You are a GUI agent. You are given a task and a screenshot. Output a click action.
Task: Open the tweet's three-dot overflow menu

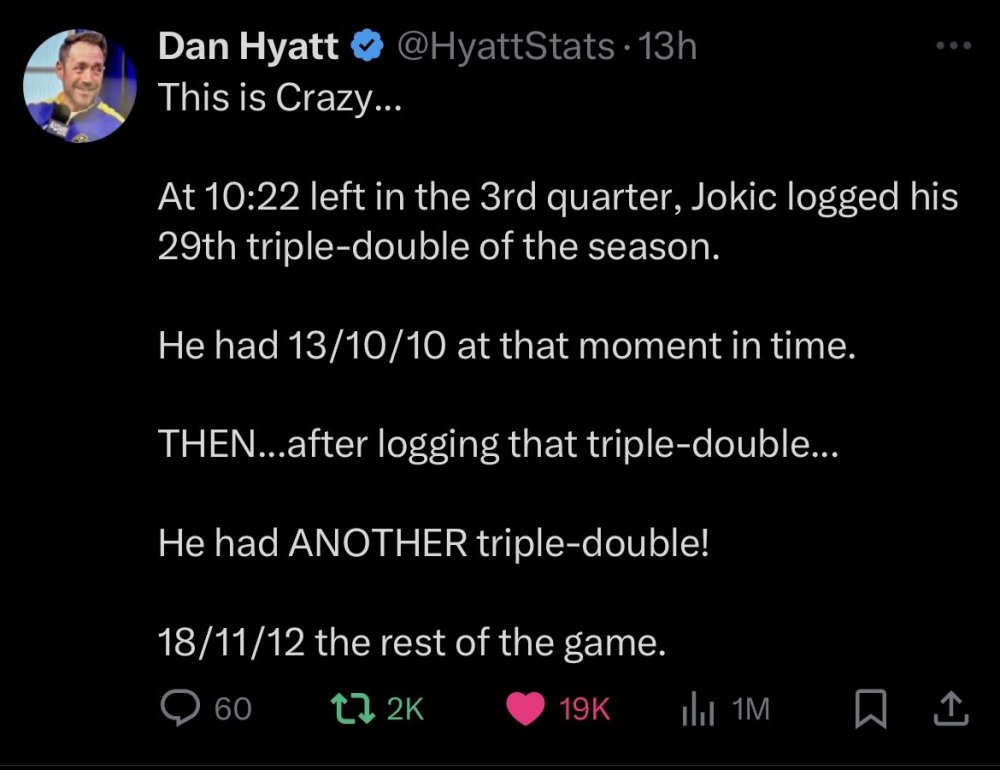tap(952, 47)
